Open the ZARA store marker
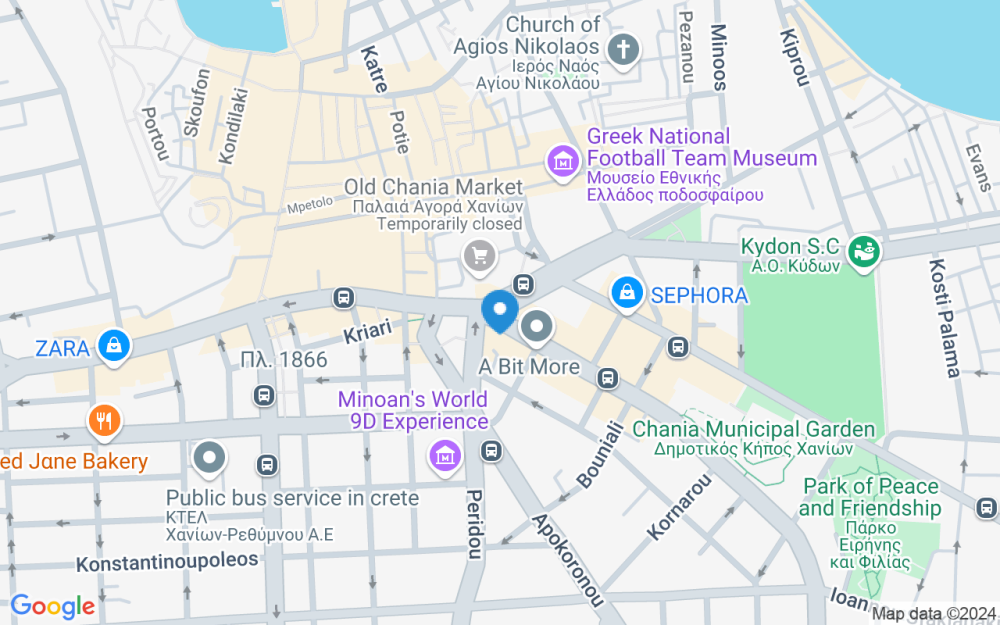The image size is (1000, 625). (x=116, y=347)
